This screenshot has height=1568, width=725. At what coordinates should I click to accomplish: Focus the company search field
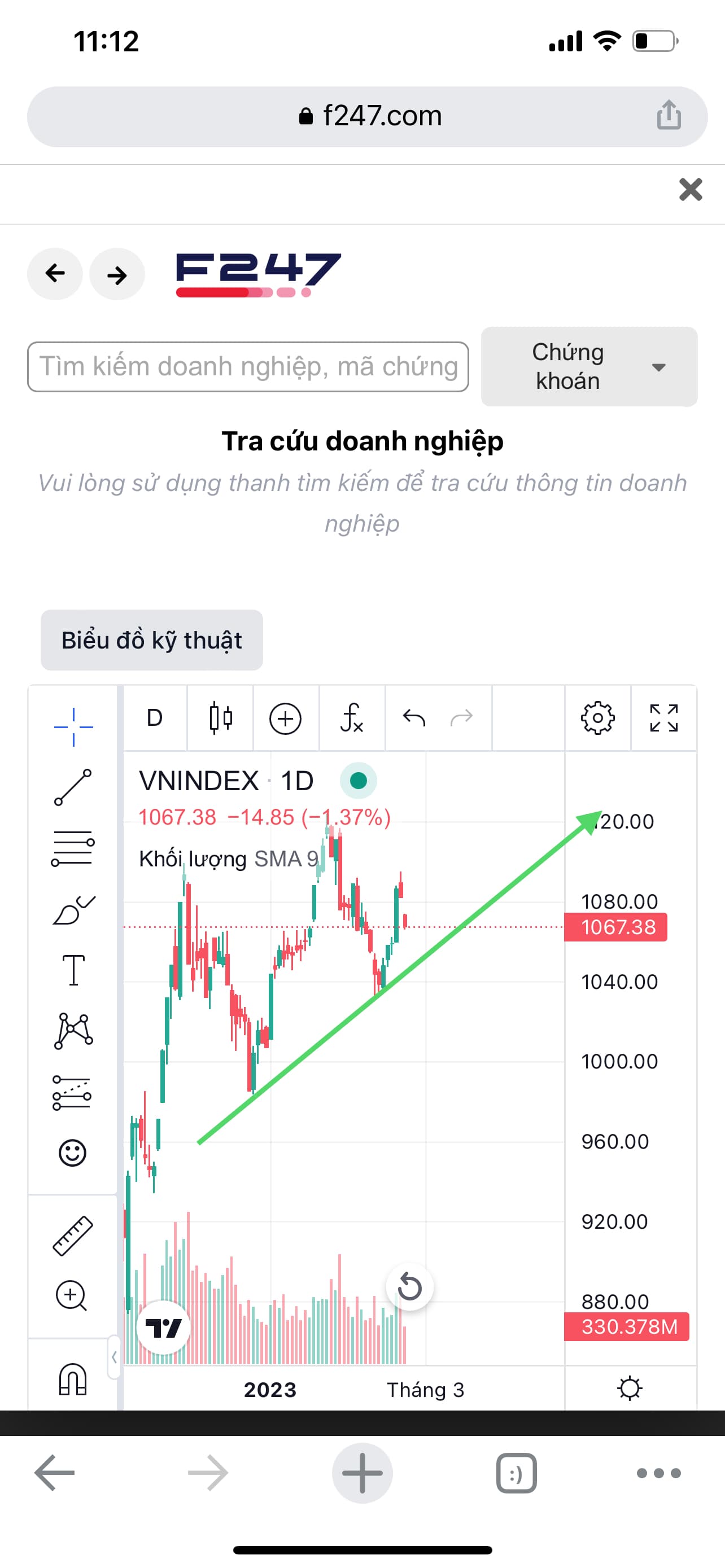[248, 366]
